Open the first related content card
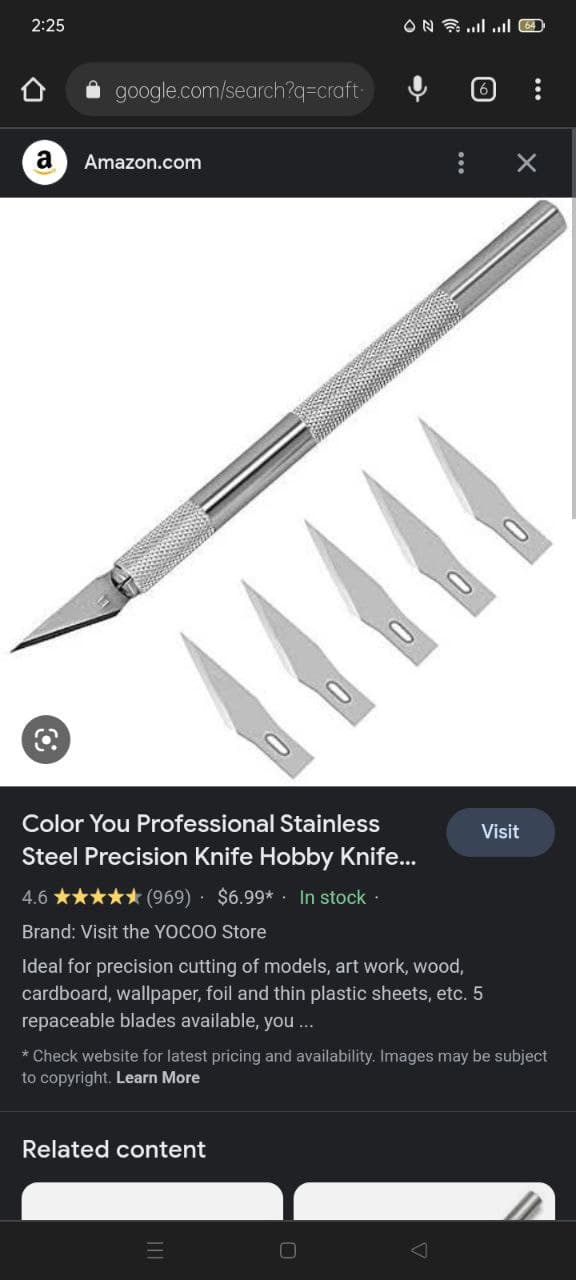Viewport: 576px width, 1280px height. (152, 1201)
